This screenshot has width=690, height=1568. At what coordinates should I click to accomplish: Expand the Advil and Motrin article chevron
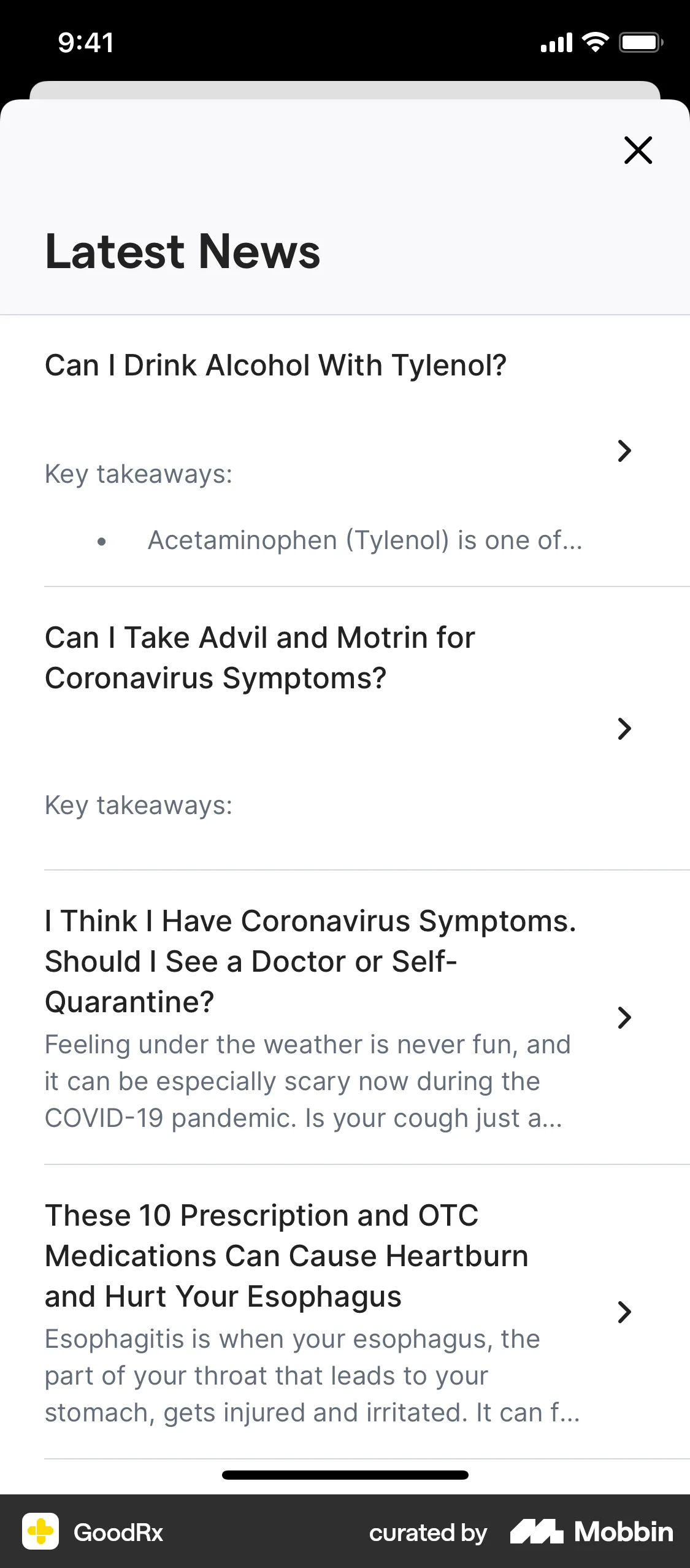coord(624,729)
